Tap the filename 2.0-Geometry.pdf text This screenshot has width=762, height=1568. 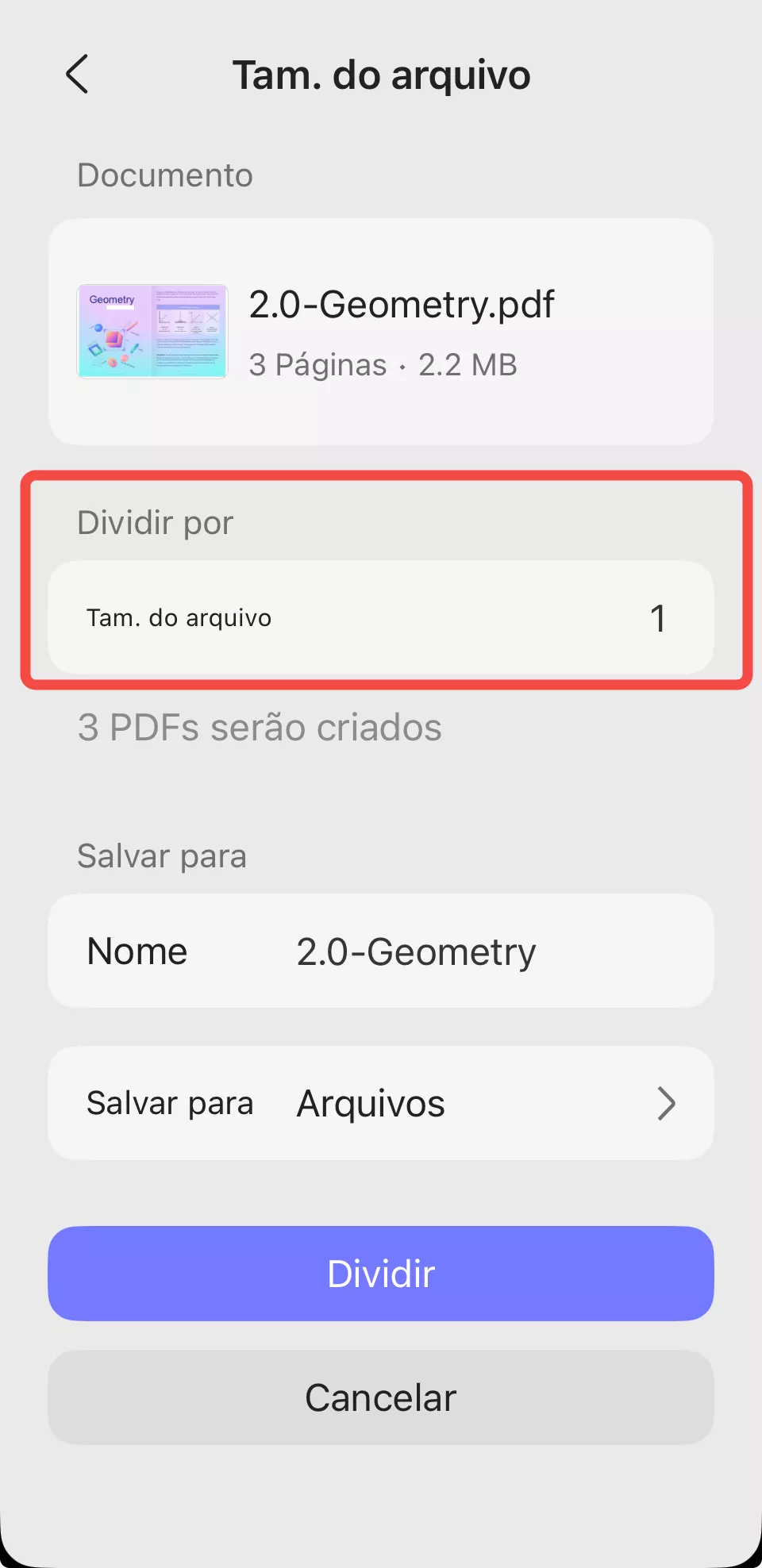[x=402, y=304]
